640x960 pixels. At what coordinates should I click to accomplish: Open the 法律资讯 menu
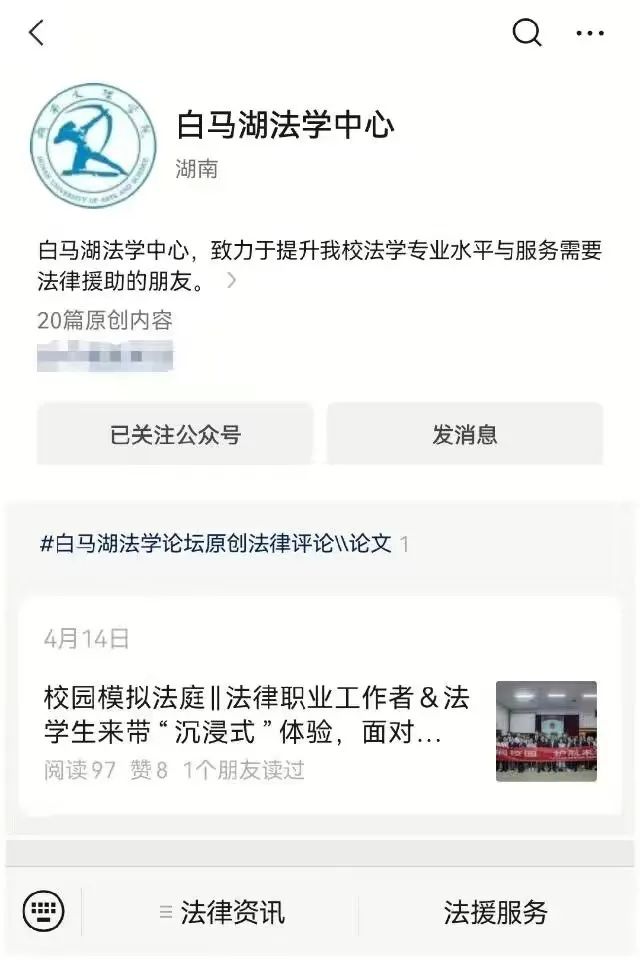pyautogui.click(x=222, y=912)
